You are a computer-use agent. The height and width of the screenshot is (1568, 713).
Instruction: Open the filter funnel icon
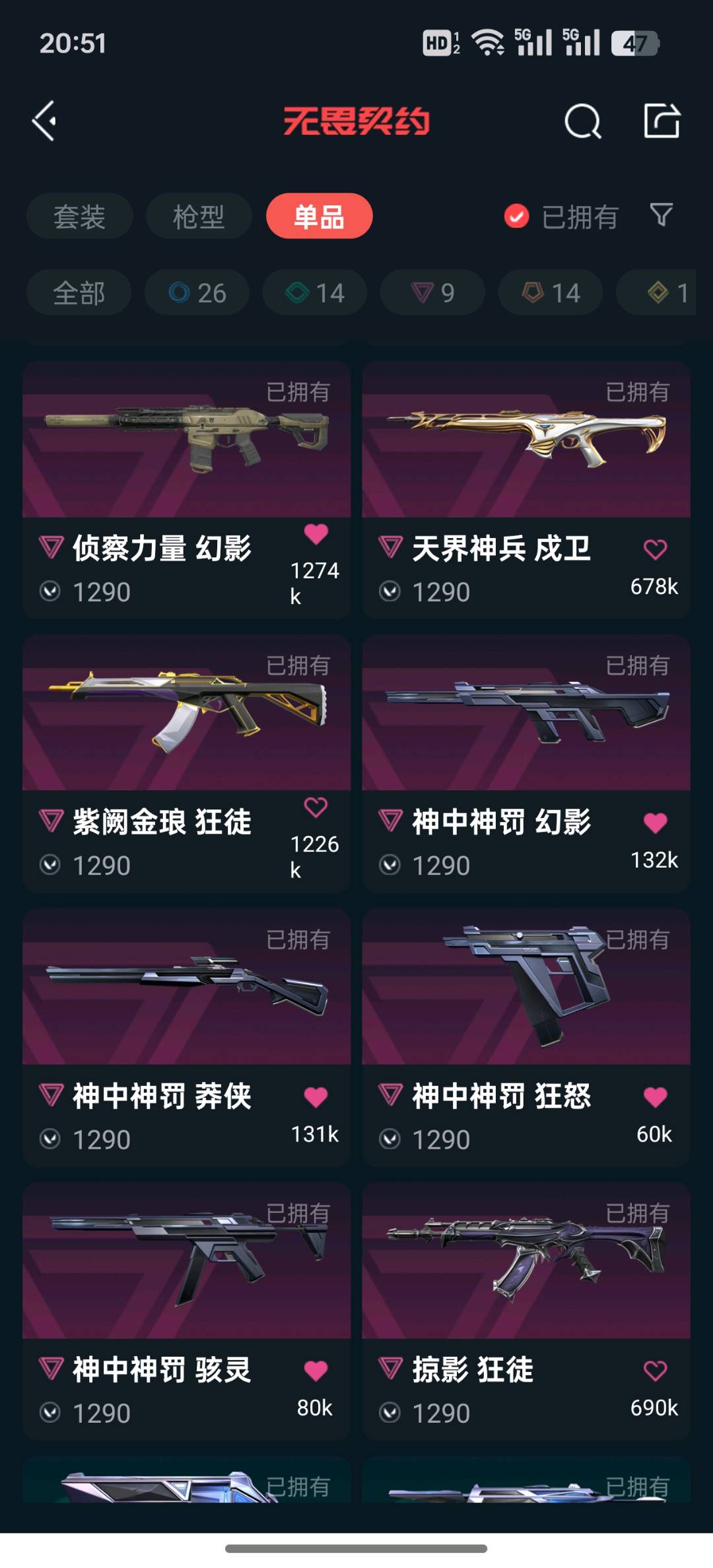661,215
